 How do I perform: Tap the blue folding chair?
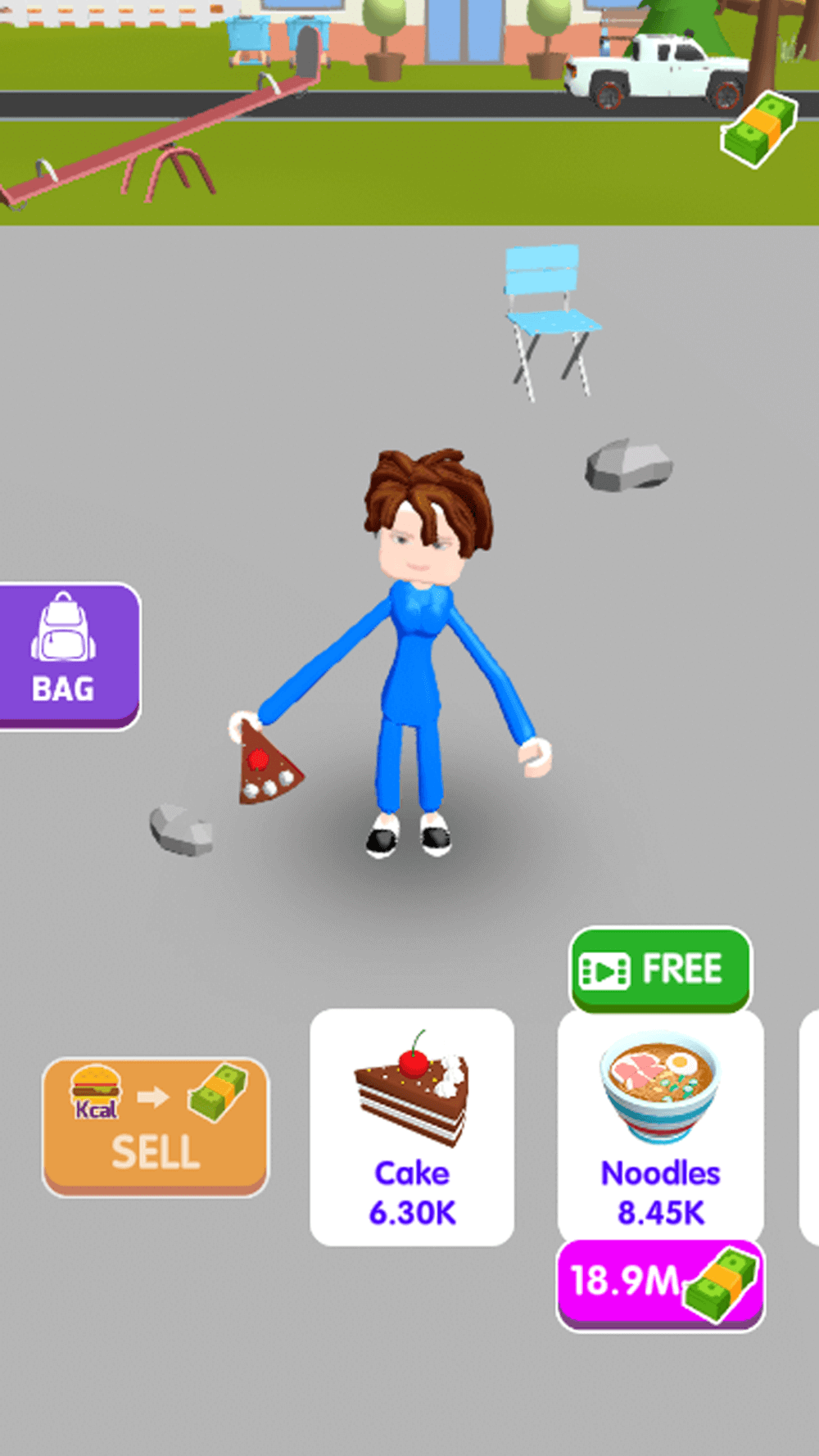tap(549, 319)
